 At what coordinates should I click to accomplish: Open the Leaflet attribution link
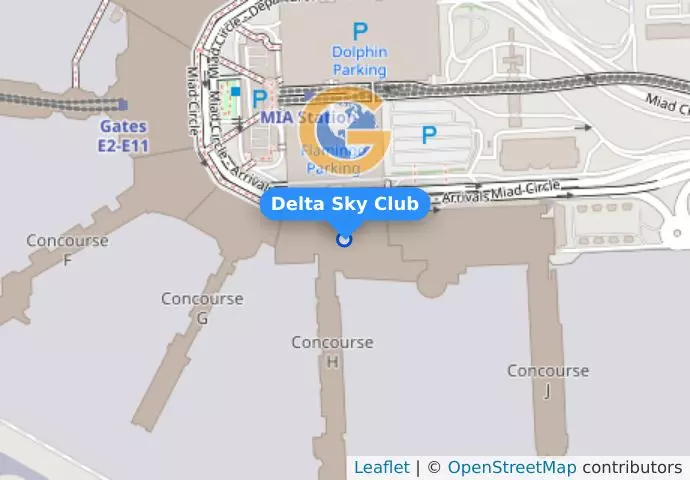(381, 468)
